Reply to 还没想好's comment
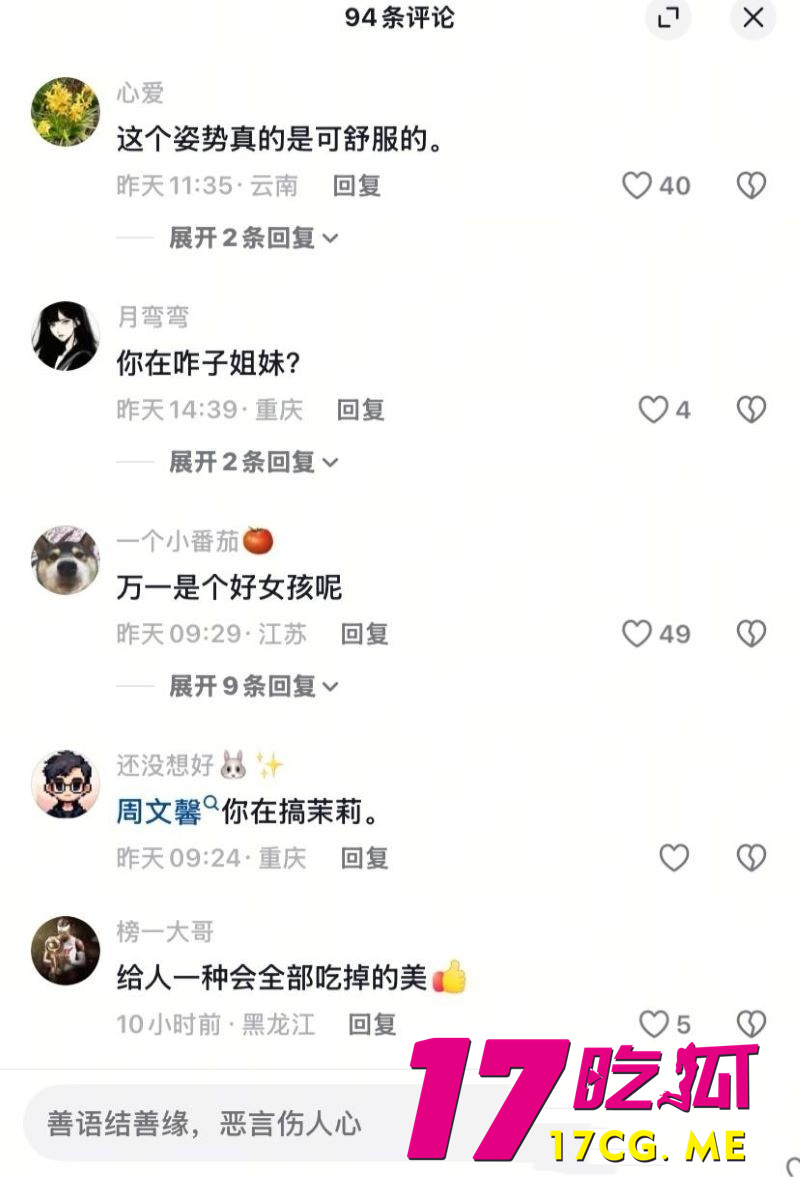This screenshot has width=800, height=1177. click(x=364, y=857)
